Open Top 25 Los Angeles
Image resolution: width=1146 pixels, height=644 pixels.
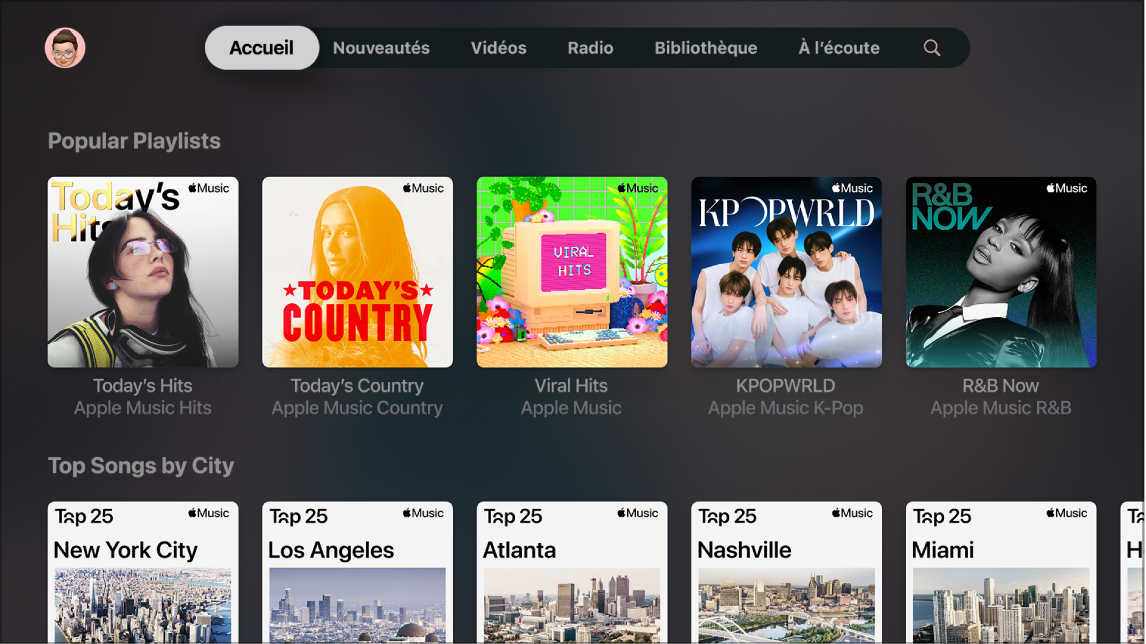point(357,572)
